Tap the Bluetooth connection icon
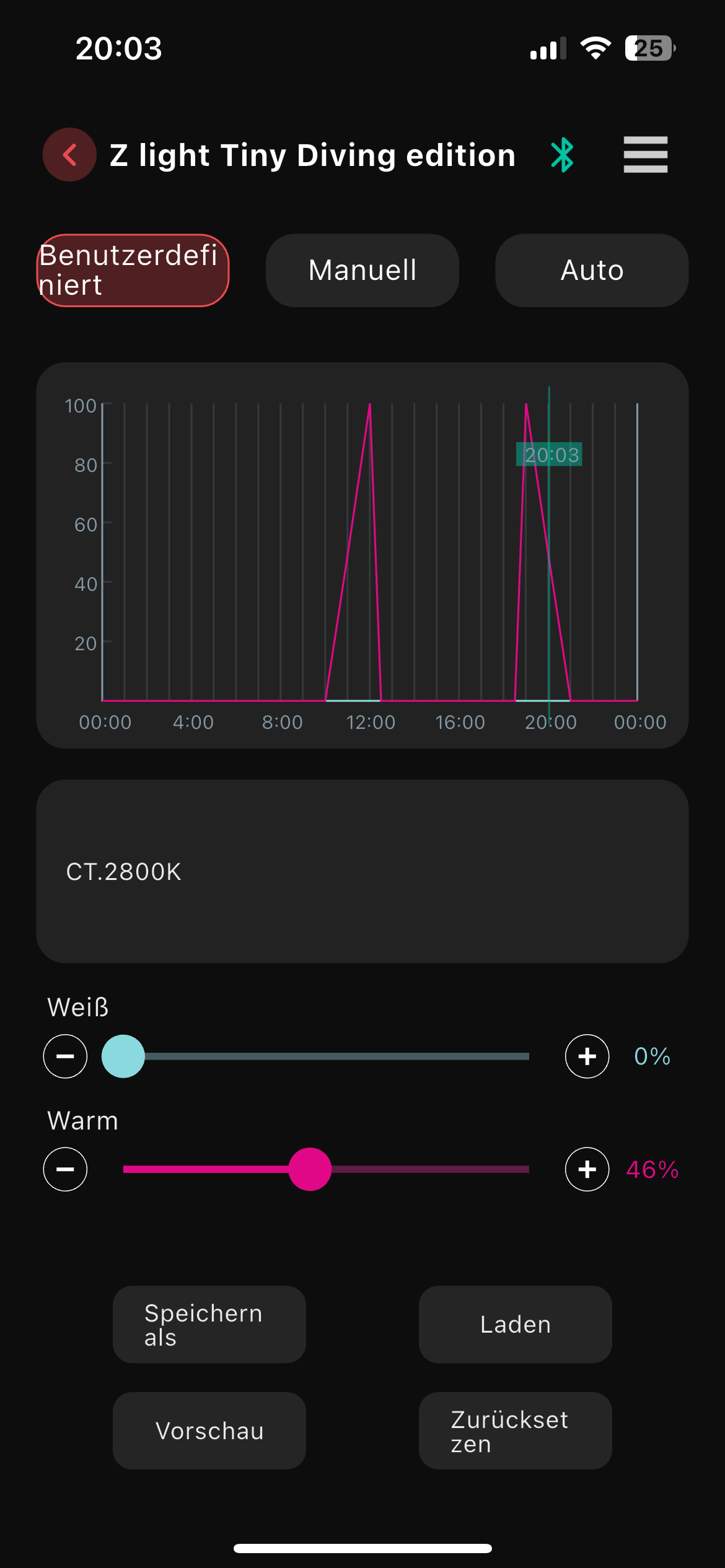The height and width of the screenshot is (1568, 725). (562, 155)
